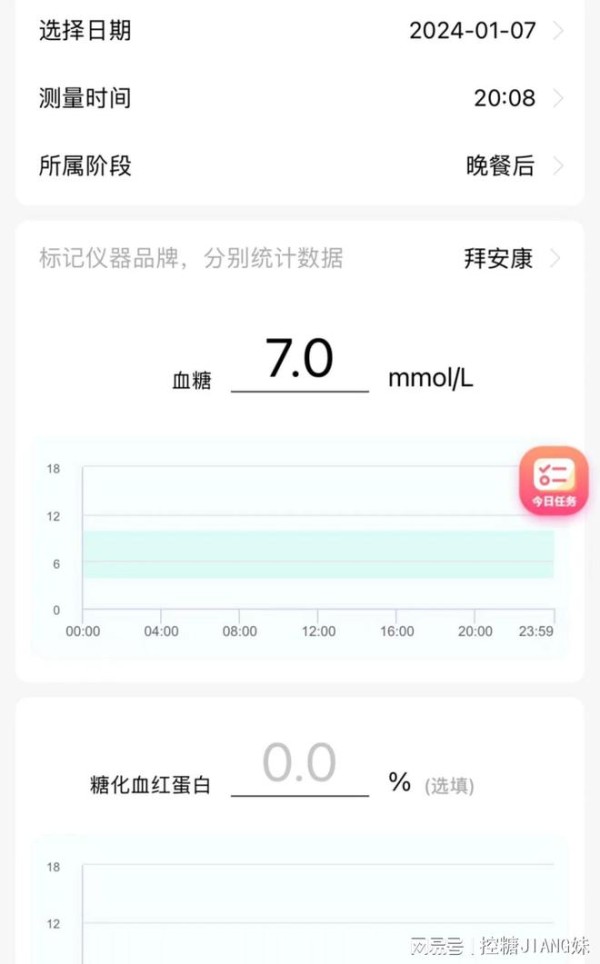
Task: Open the 选择日期 date picker row
Action: click(300, 30)
